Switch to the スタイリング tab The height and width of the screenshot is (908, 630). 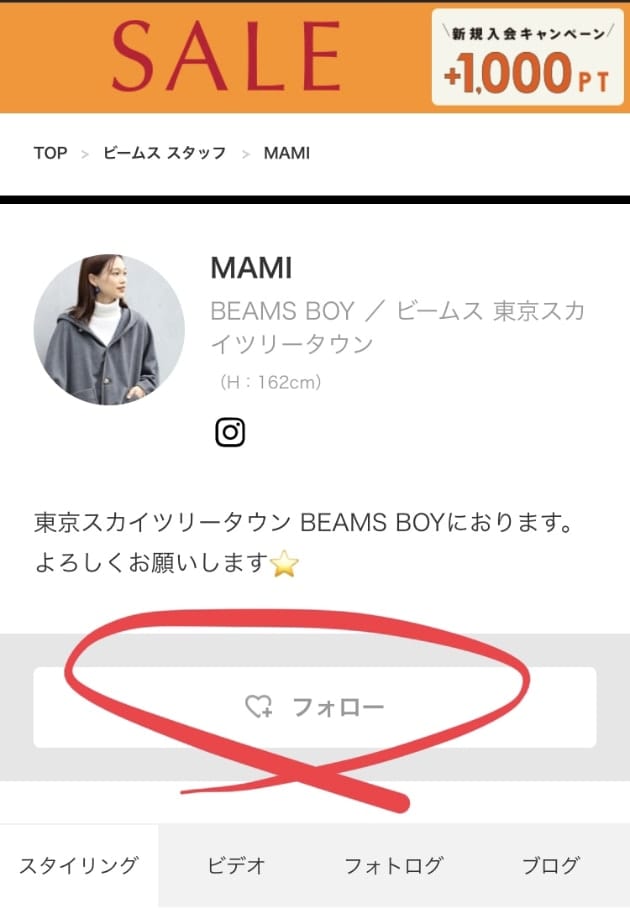click(x=79, y=865)
